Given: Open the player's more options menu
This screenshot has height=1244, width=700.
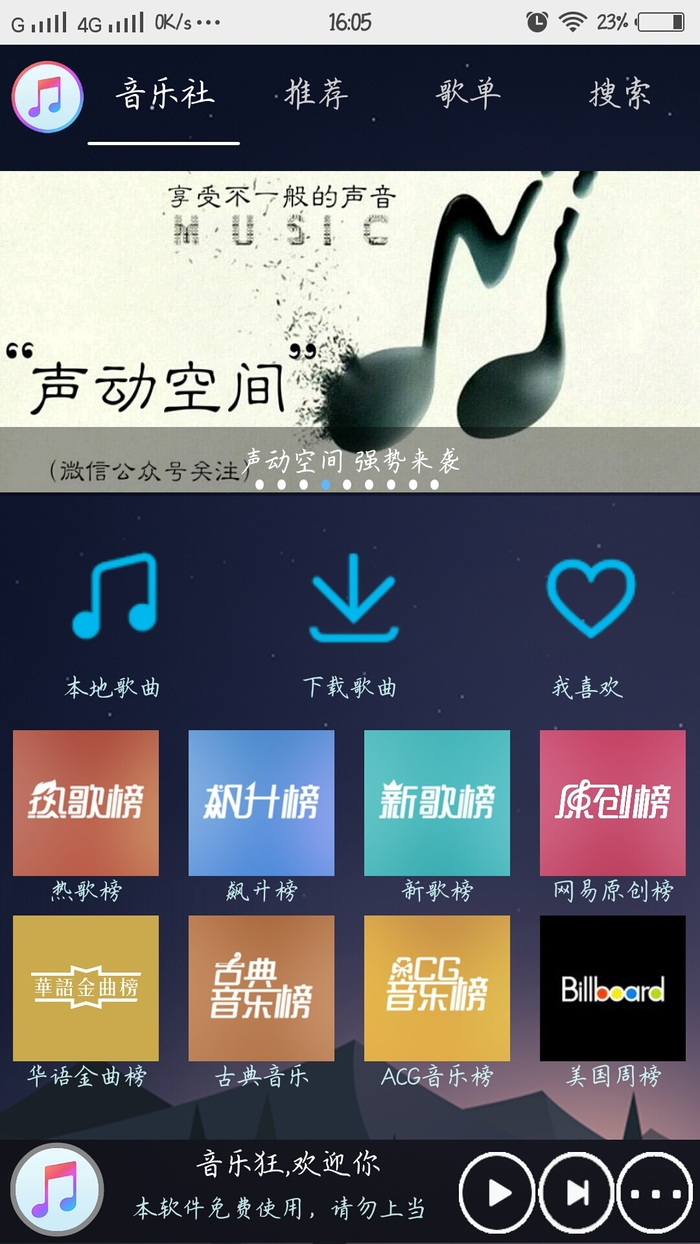Looking at the screenshot, I should [655, 1192].
